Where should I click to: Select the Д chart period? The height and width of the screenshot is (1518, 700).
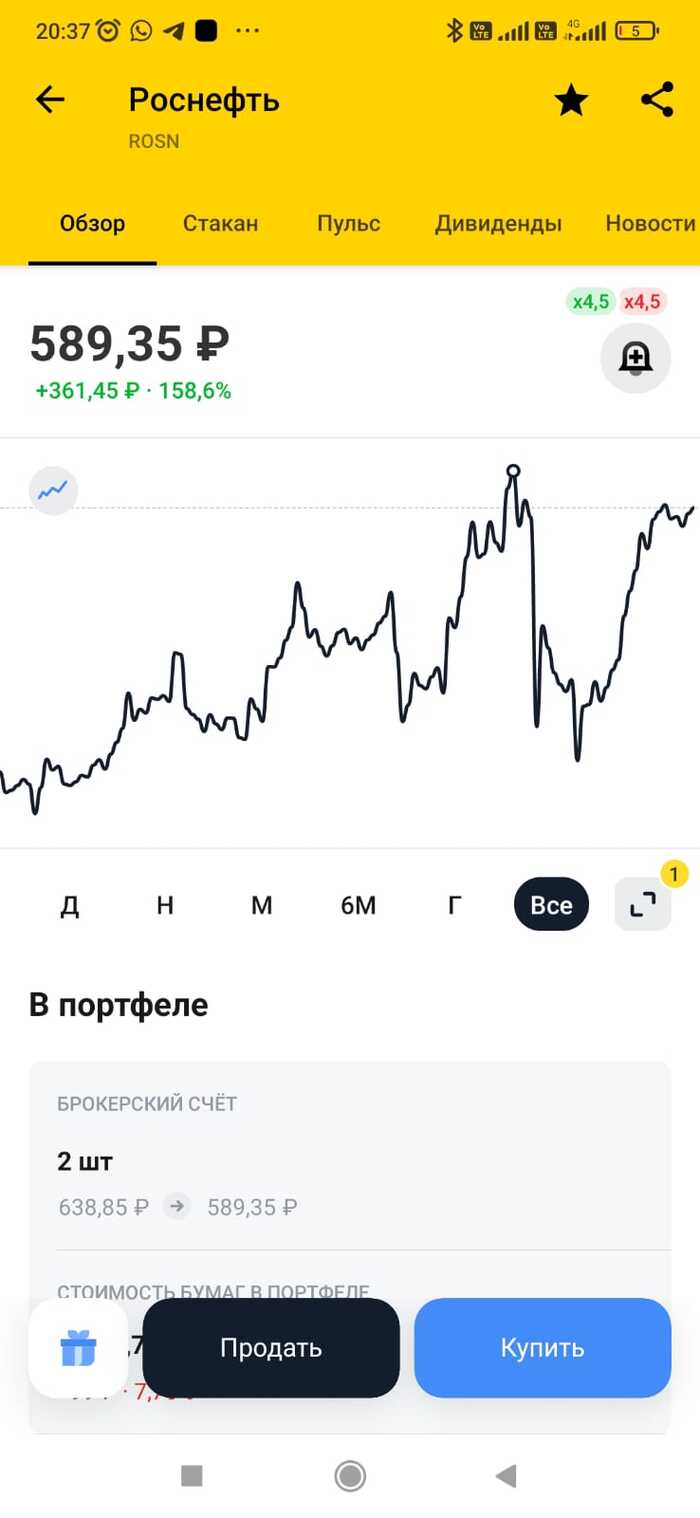(69, 905)
